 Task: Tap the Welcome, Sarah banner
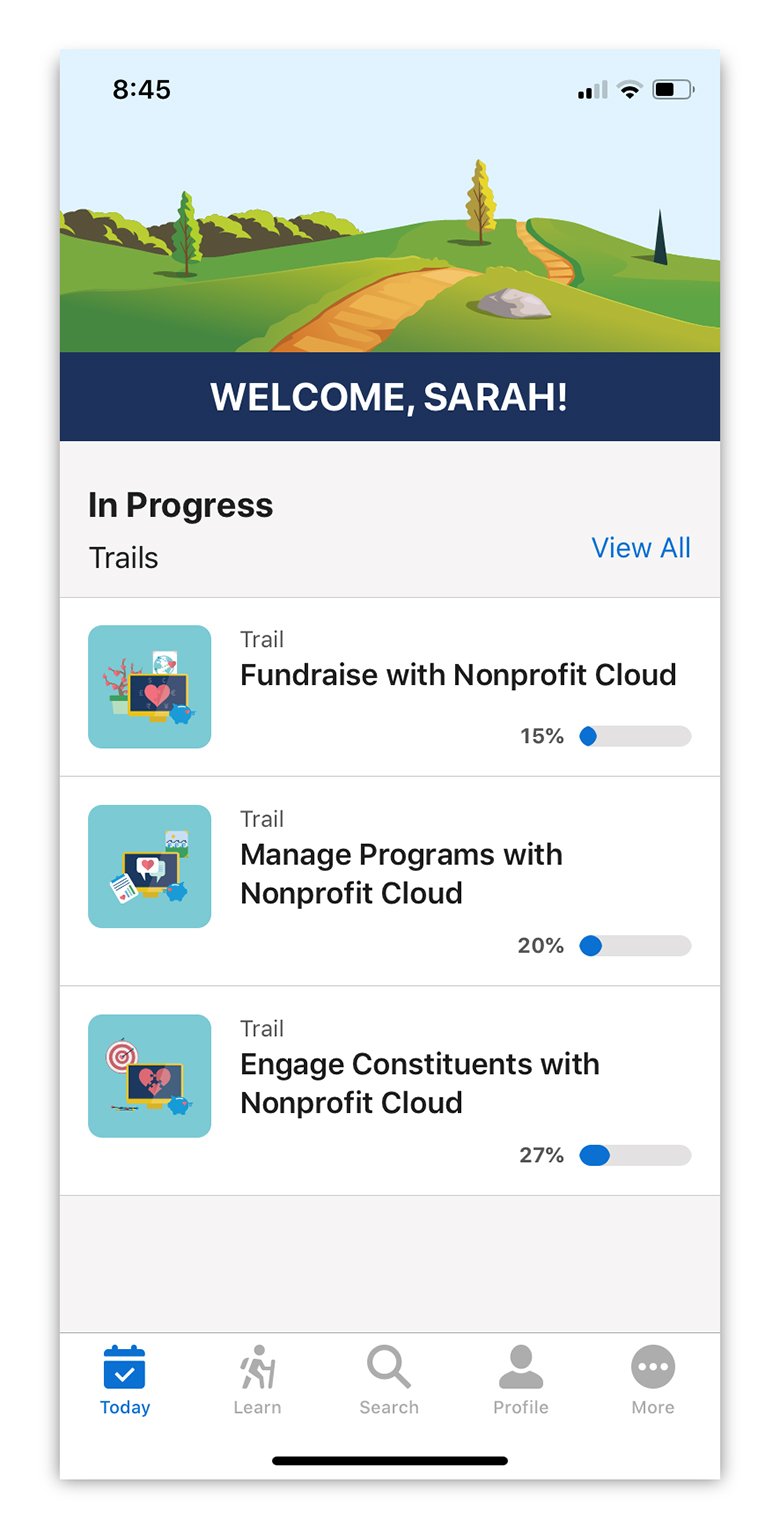coord(390,397)
